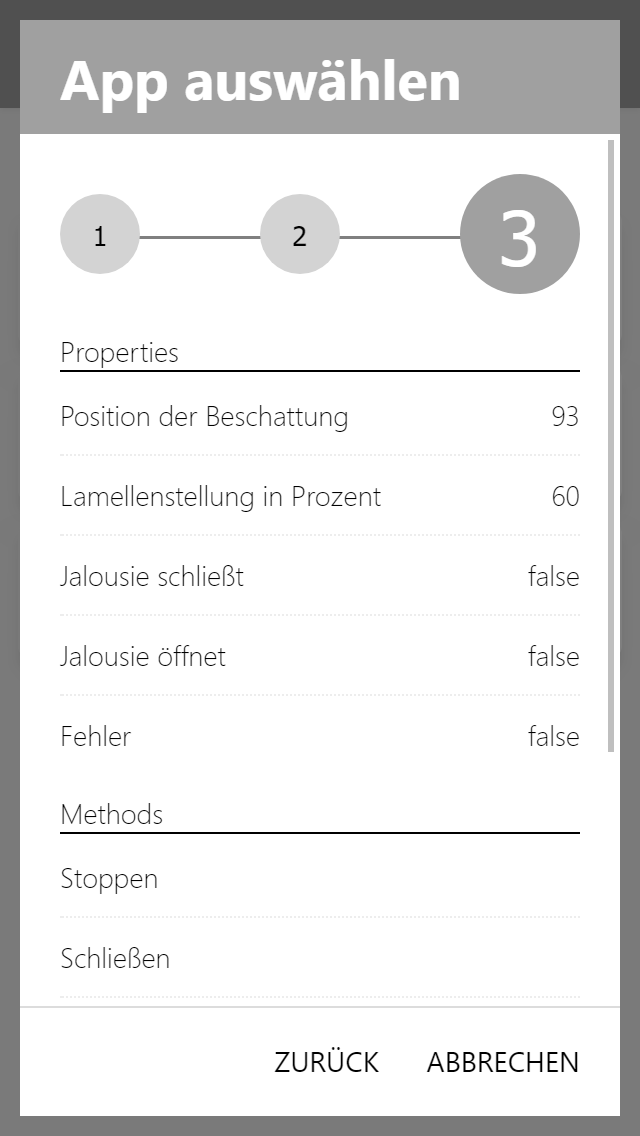Choose Lamellenstellung in Prozent property
This screenshot has width=640, height=1136.
[x=319, y=497]
